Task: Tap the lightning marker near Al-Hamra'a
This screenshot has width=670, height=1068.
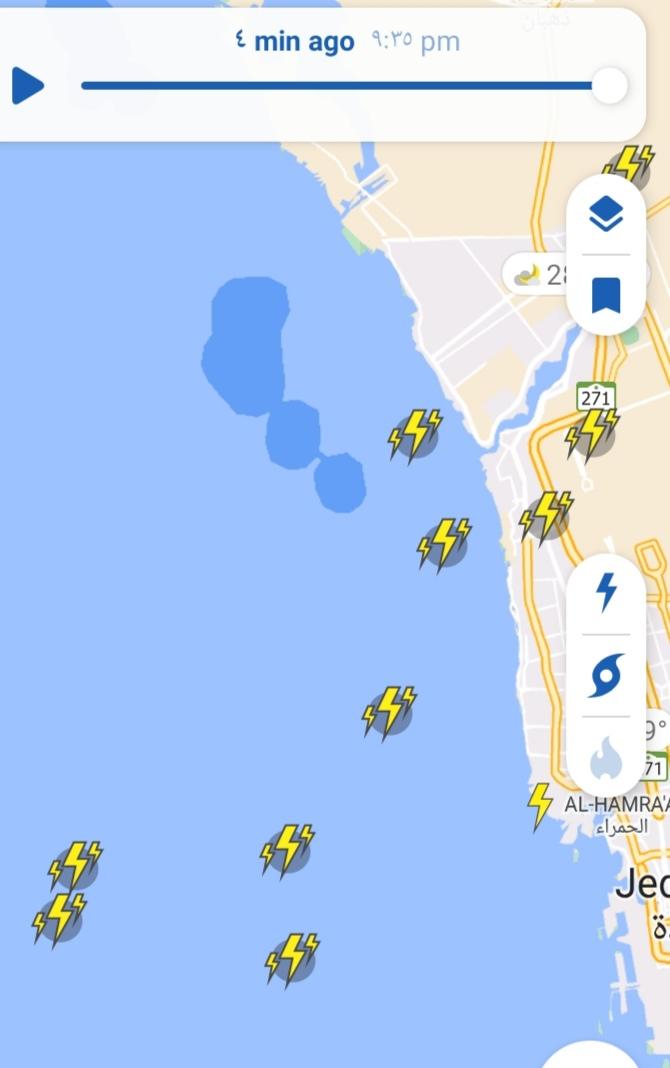Action: (x=540, y=804)
